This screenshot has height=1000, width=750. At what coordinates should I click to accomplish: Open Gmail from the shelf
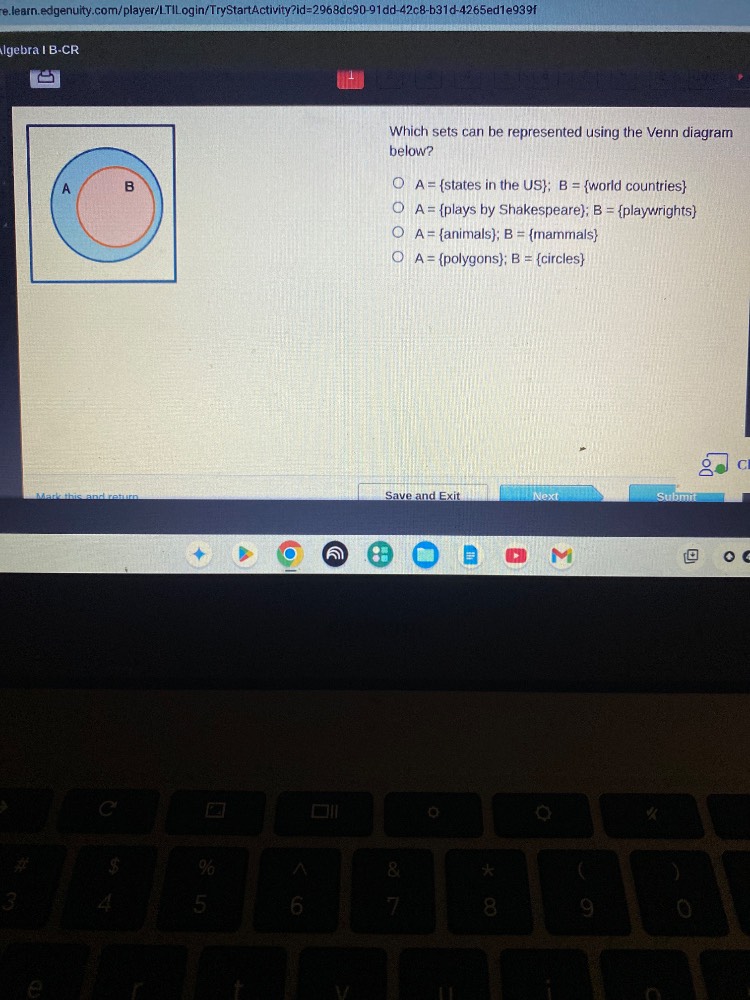click(561, 555)
